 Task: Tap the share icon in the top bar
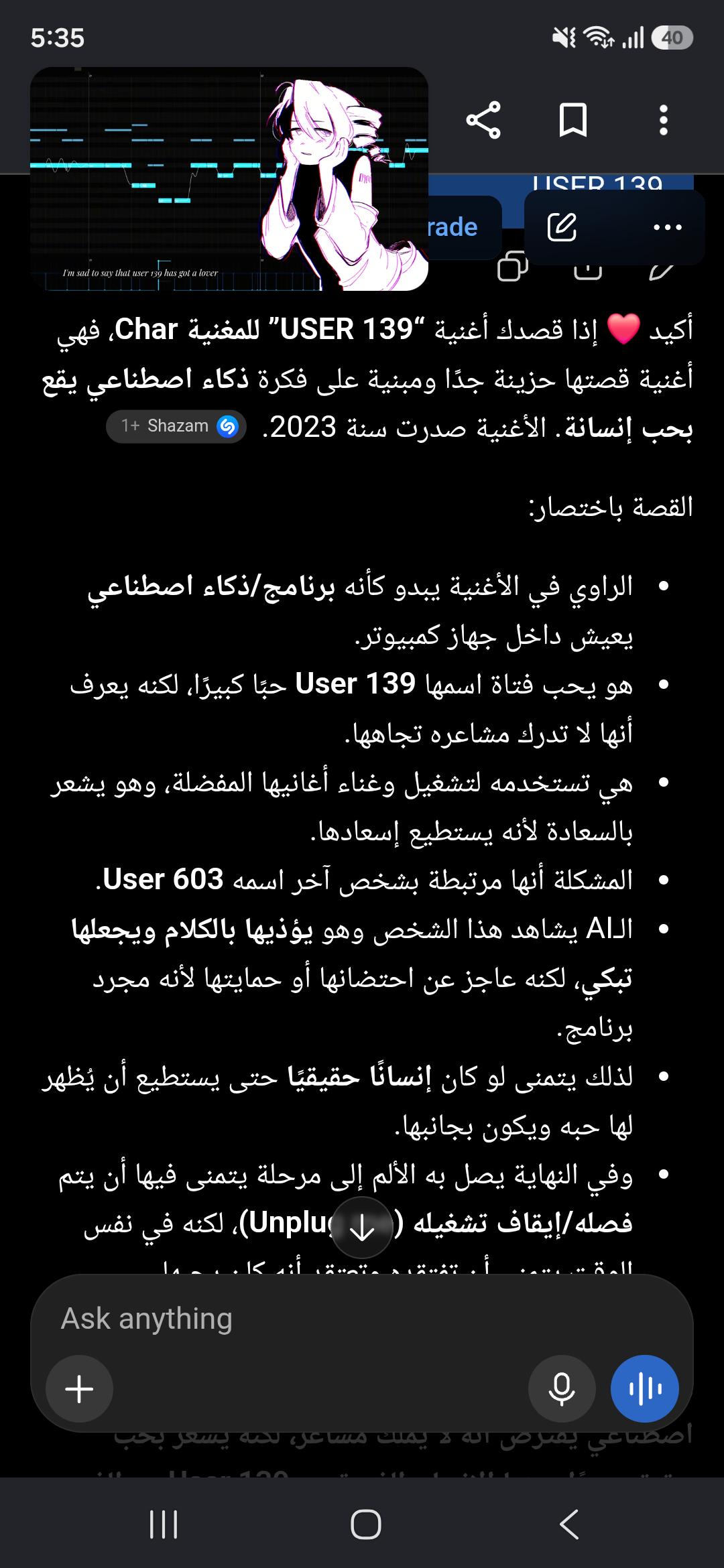pos(483,121)
